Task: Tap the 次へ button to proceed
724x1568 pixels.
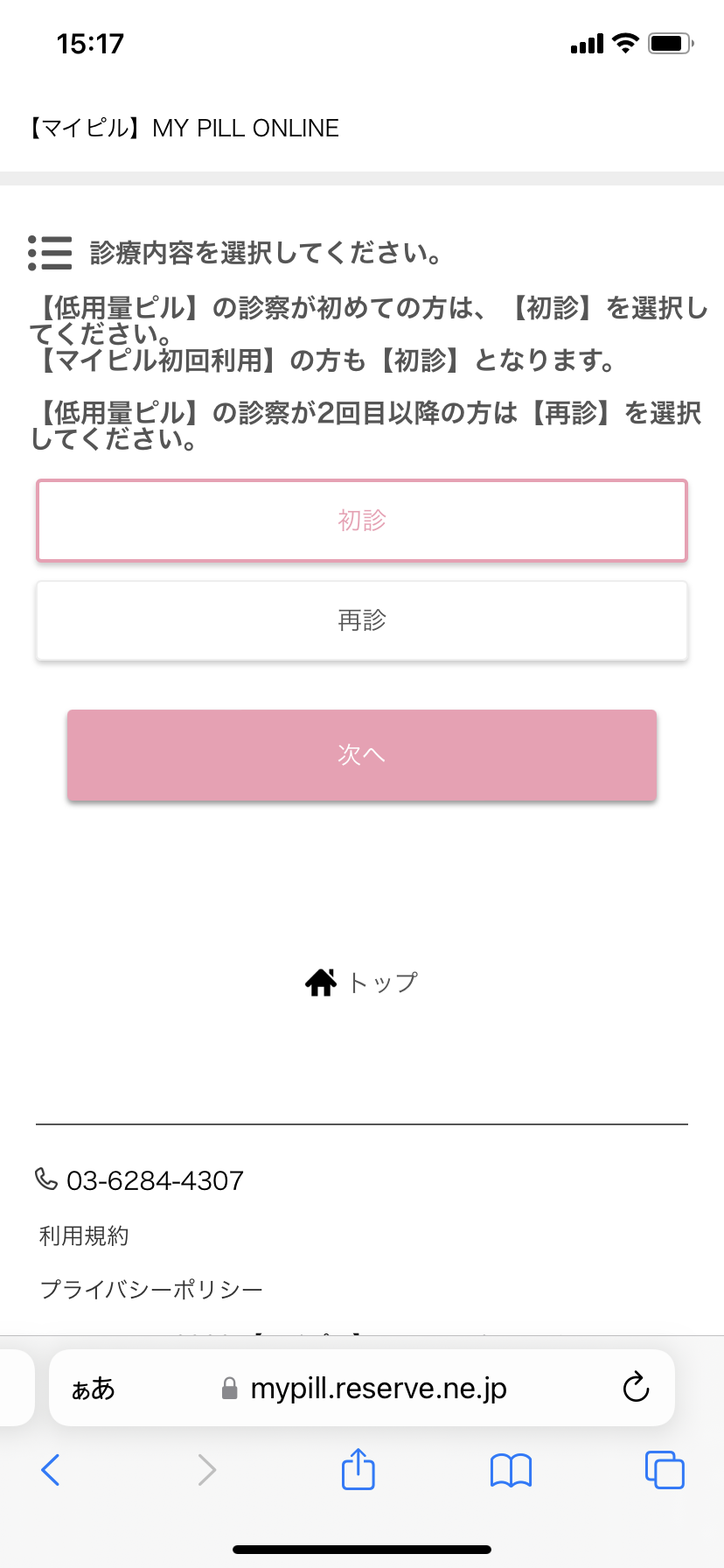Action: 362,755
